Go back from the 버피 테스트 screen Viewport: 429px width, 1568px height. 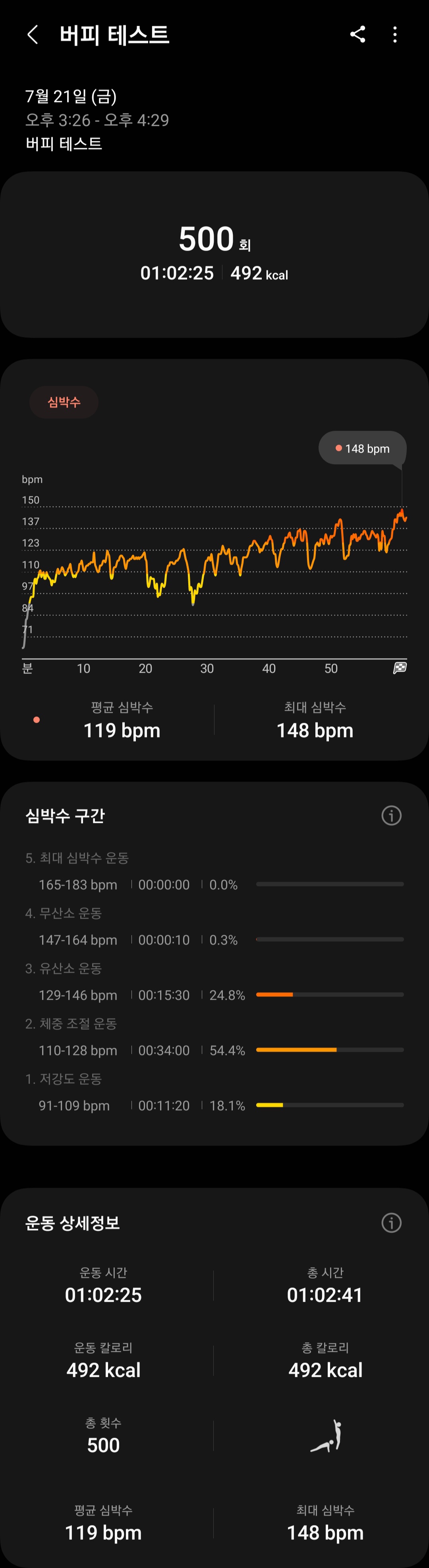[x=33, y=35]
